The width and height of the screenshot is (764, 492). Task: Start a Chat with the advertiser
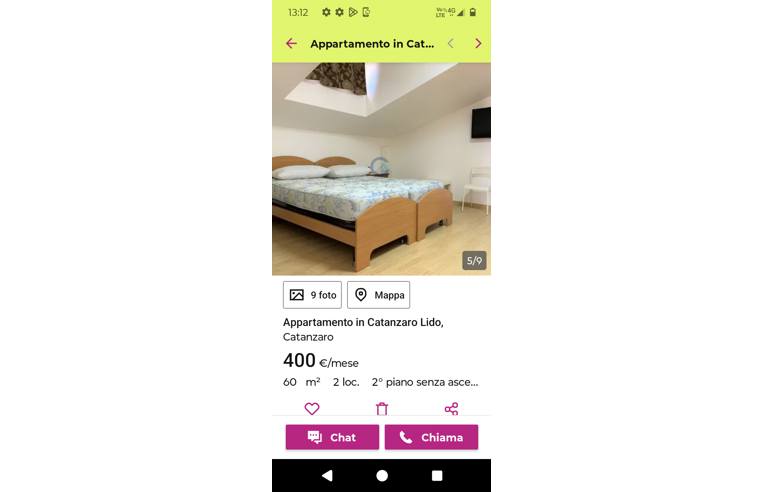[x=332, y=437]
